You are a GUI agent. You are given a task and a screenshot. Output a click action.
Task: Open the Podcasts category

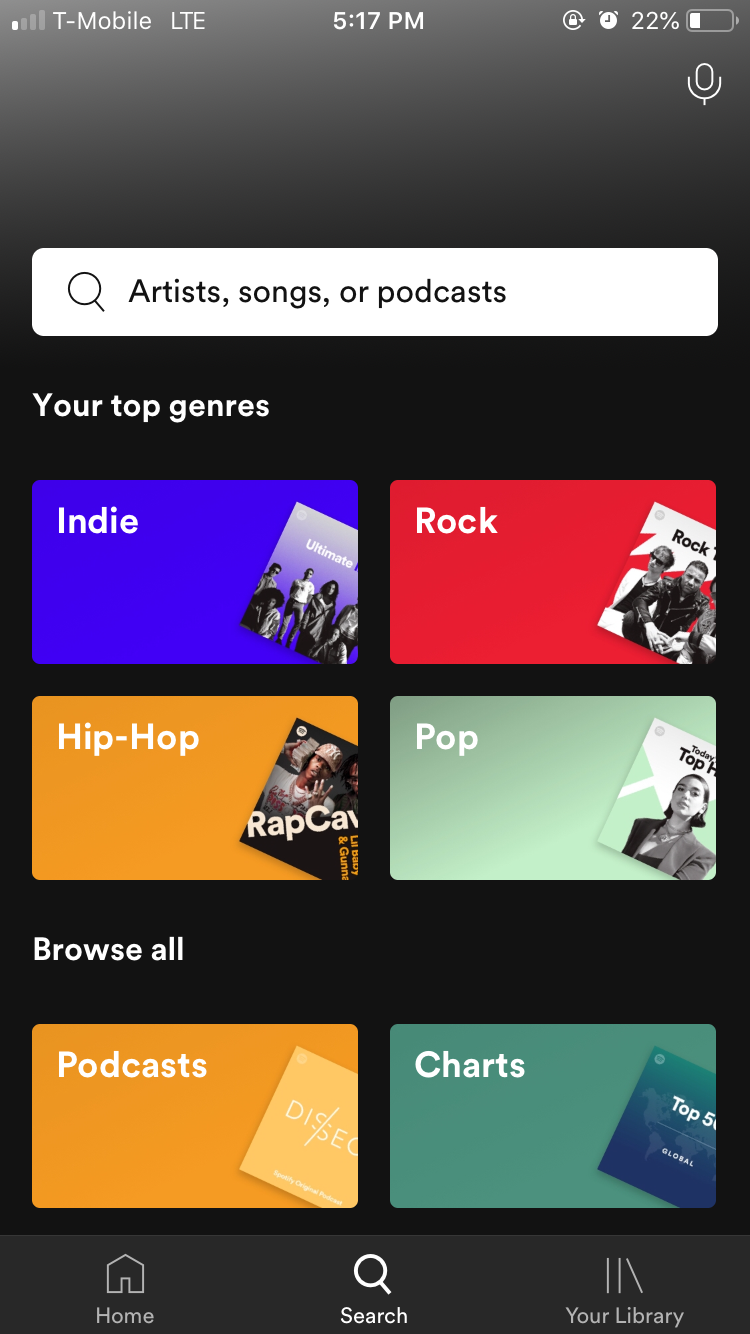click(195, 1116)
